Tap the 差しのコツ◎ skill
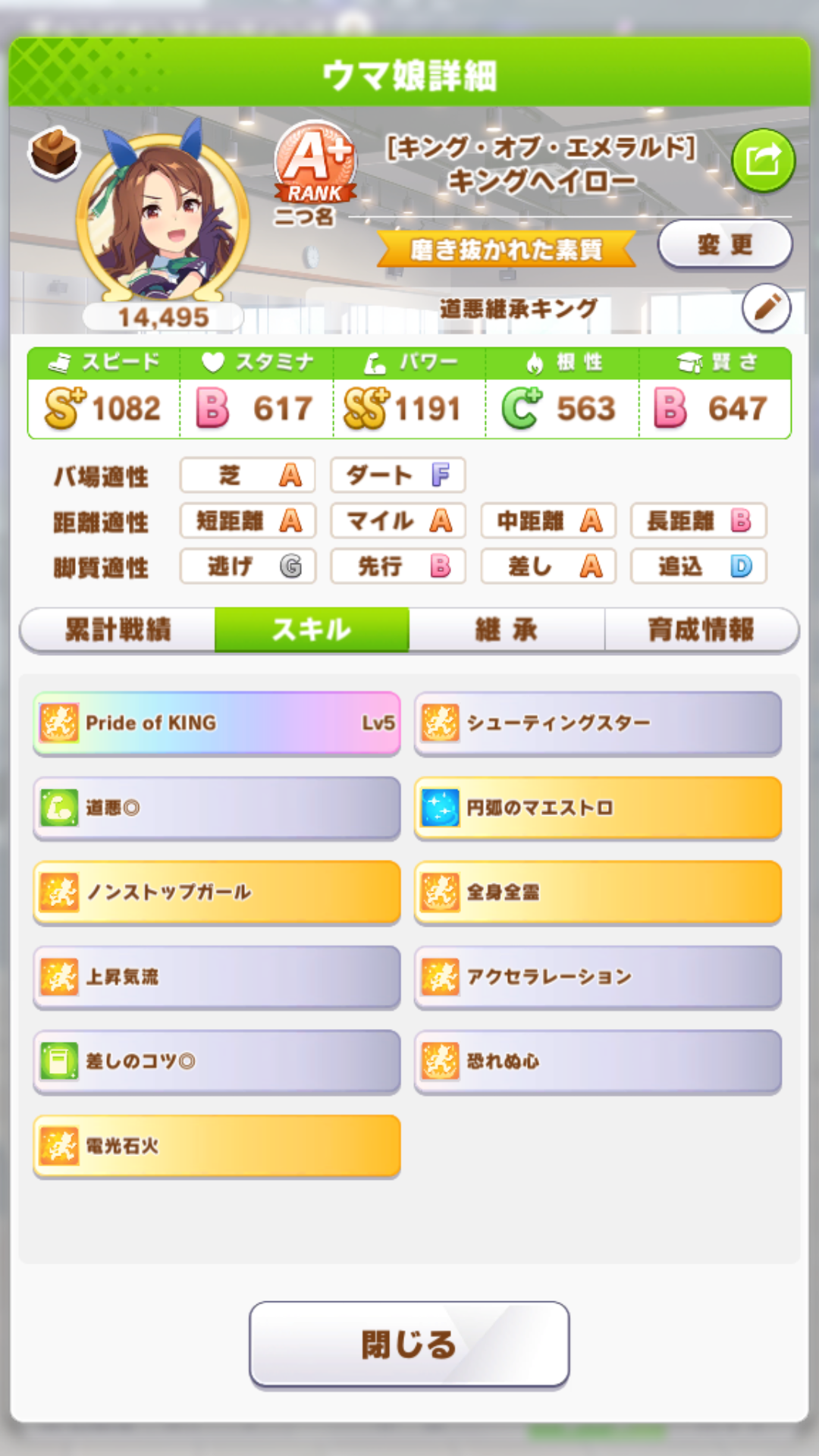Screen dimensions: 819x1456 click(x=217, y=1061)
